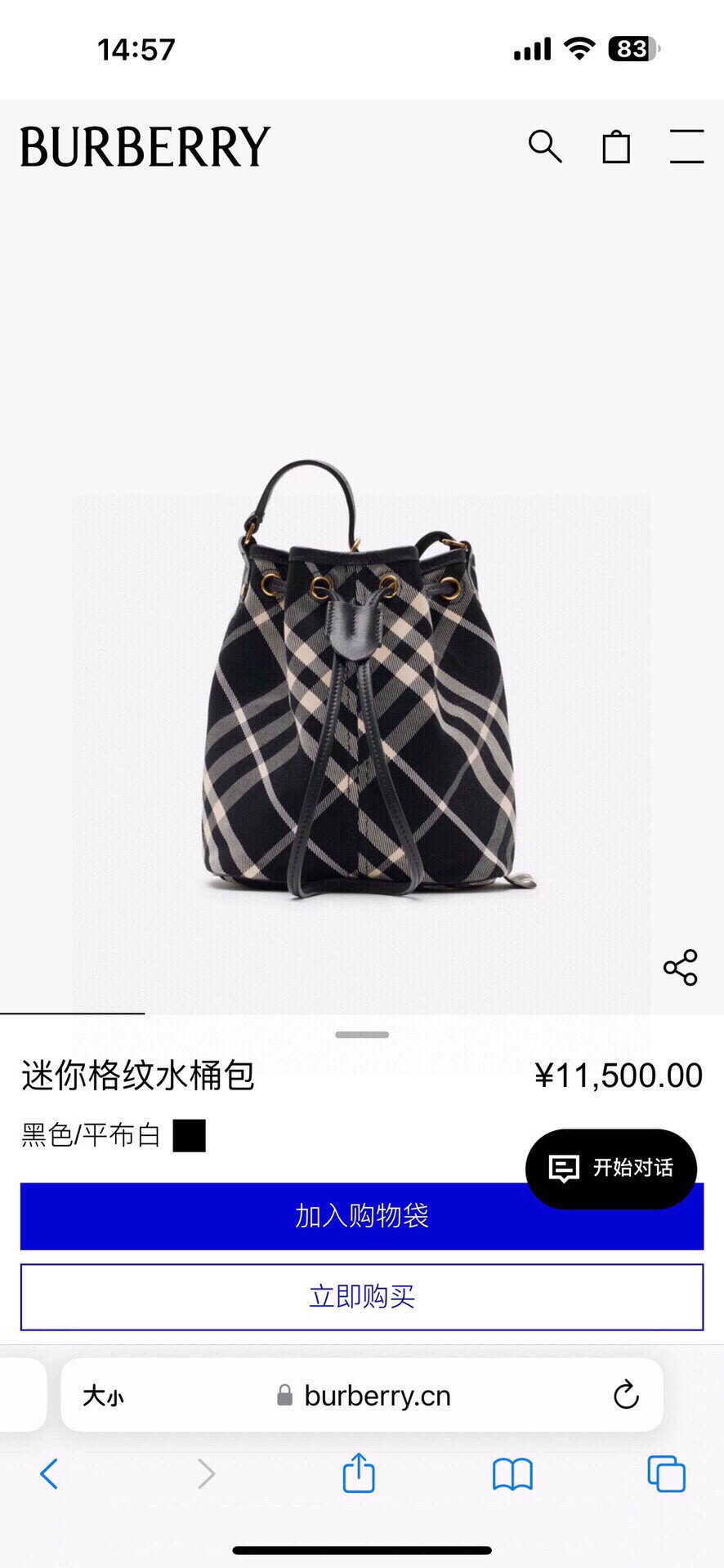Share this bucket bag product
Viewport: 724px width, 1568px height.
(680, 968)
